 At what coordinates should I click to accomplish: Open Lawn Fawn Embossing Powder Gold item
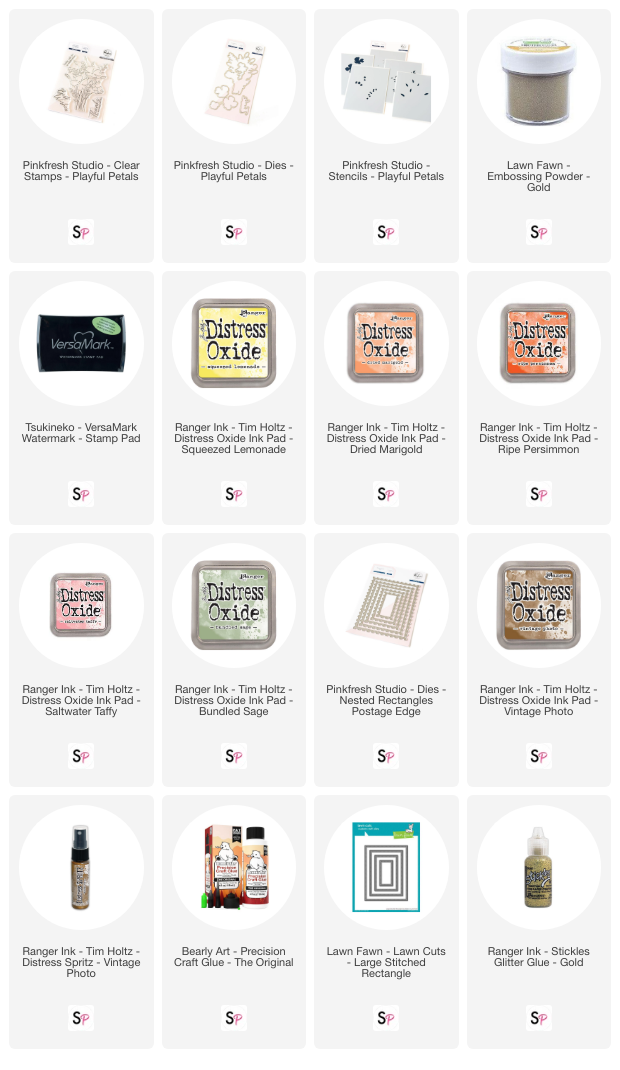[538, 136]
